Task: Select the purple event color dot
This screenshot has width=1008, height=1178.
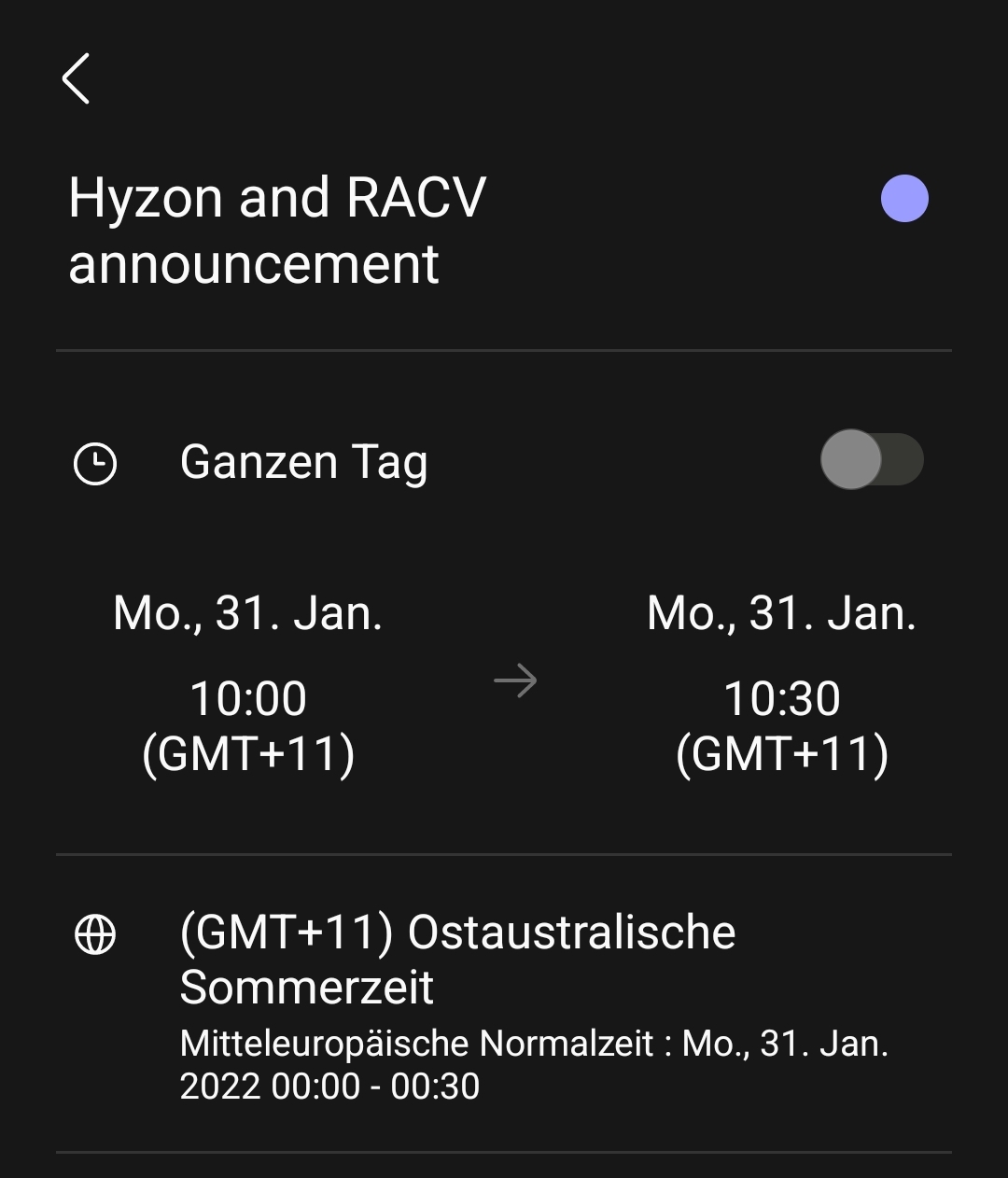Action: click(903, 199)
